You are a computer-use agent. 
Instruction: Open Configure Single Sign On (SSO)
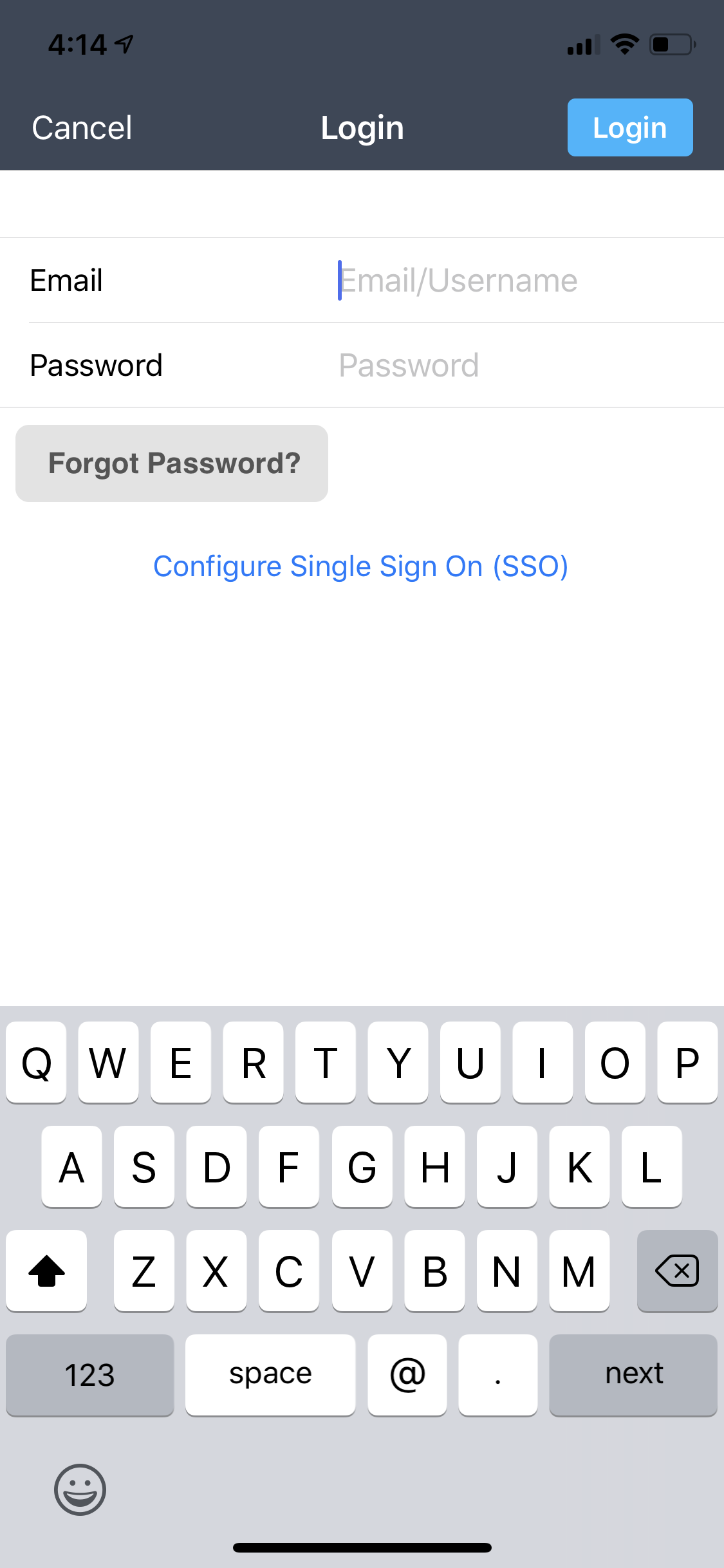(x=361, y=566)
